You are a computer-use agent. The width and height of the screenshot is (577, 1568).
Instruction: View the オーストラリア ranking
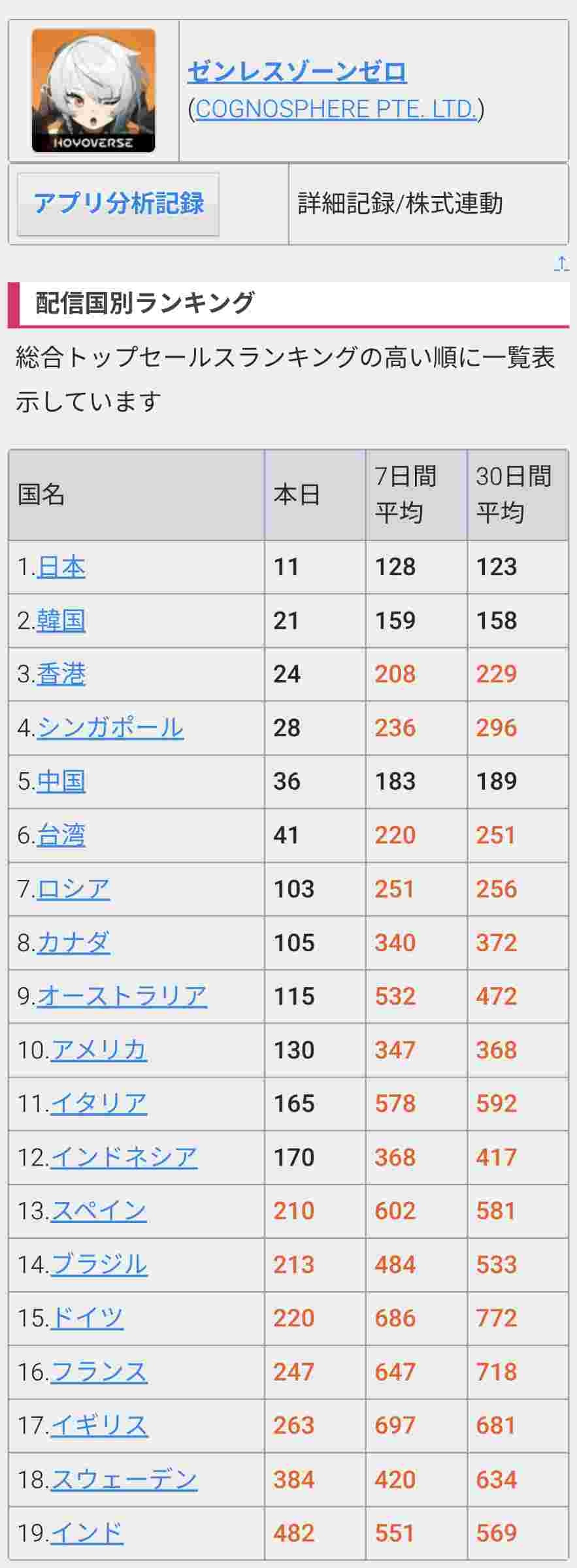122,996
